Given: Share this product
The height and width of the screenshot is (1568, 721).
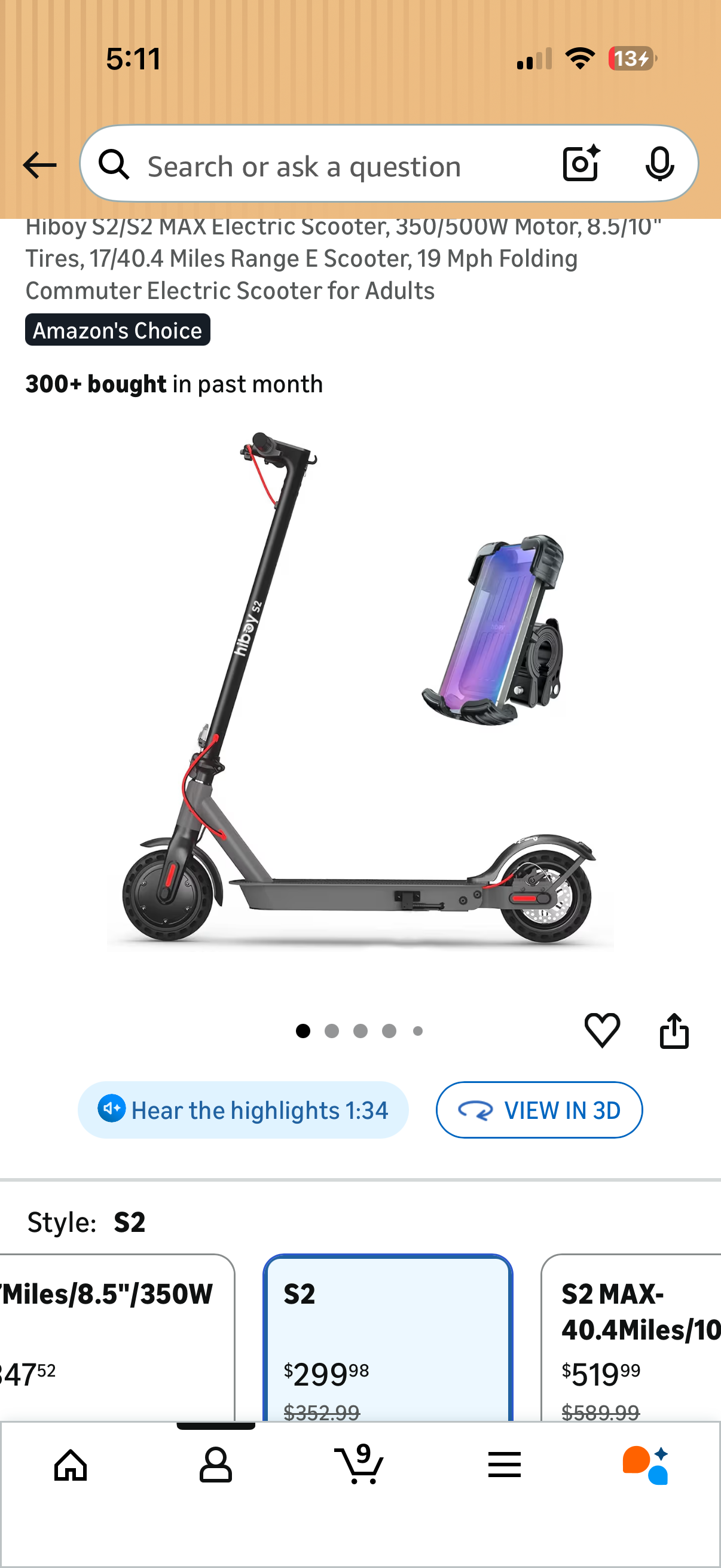Looking at the screenshot, I should 674,1030.
